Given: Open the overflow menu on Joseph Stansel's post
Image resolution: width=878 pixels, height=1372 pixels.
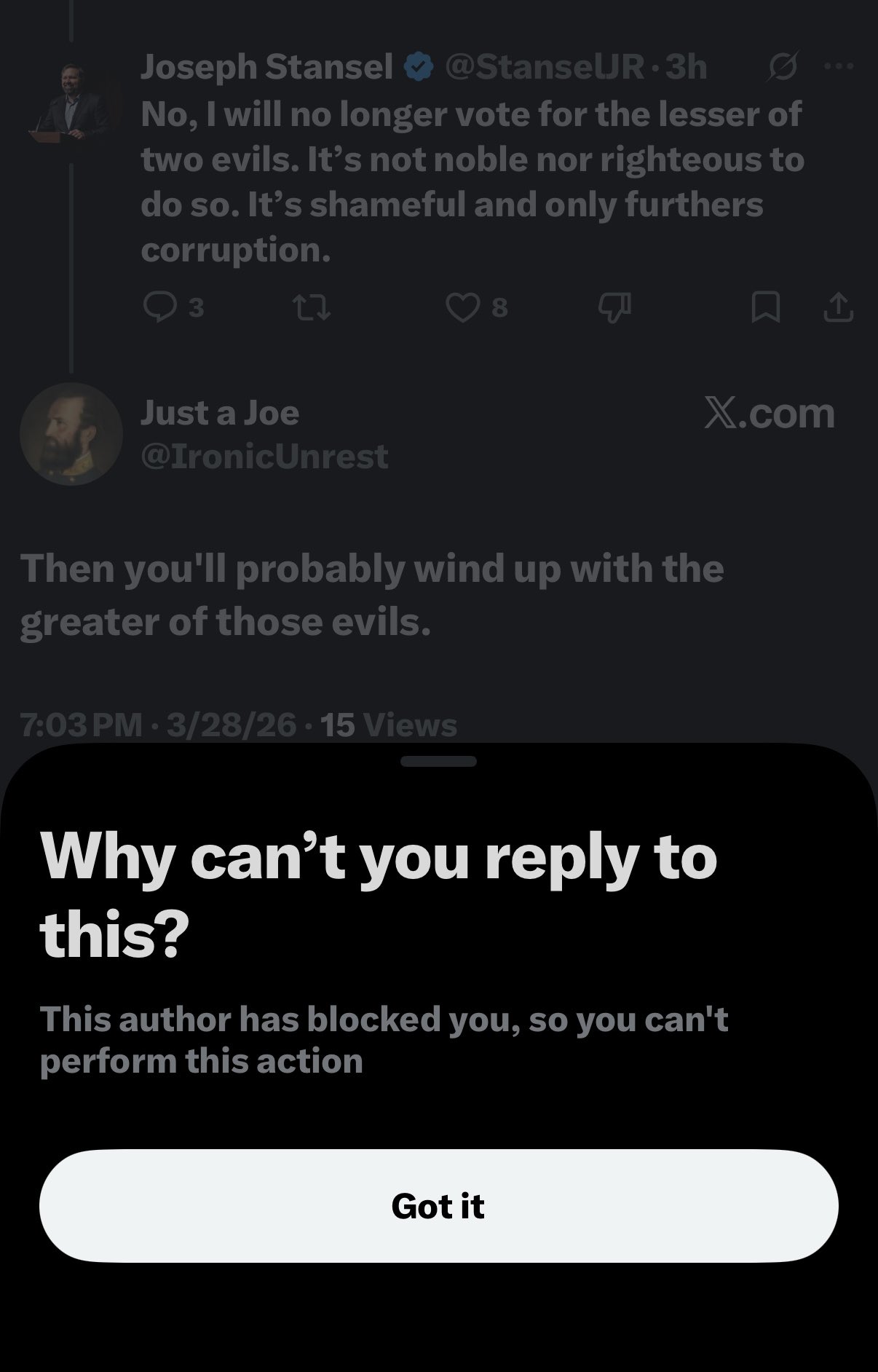Looking at the screenshot, I should click(839, 66).
